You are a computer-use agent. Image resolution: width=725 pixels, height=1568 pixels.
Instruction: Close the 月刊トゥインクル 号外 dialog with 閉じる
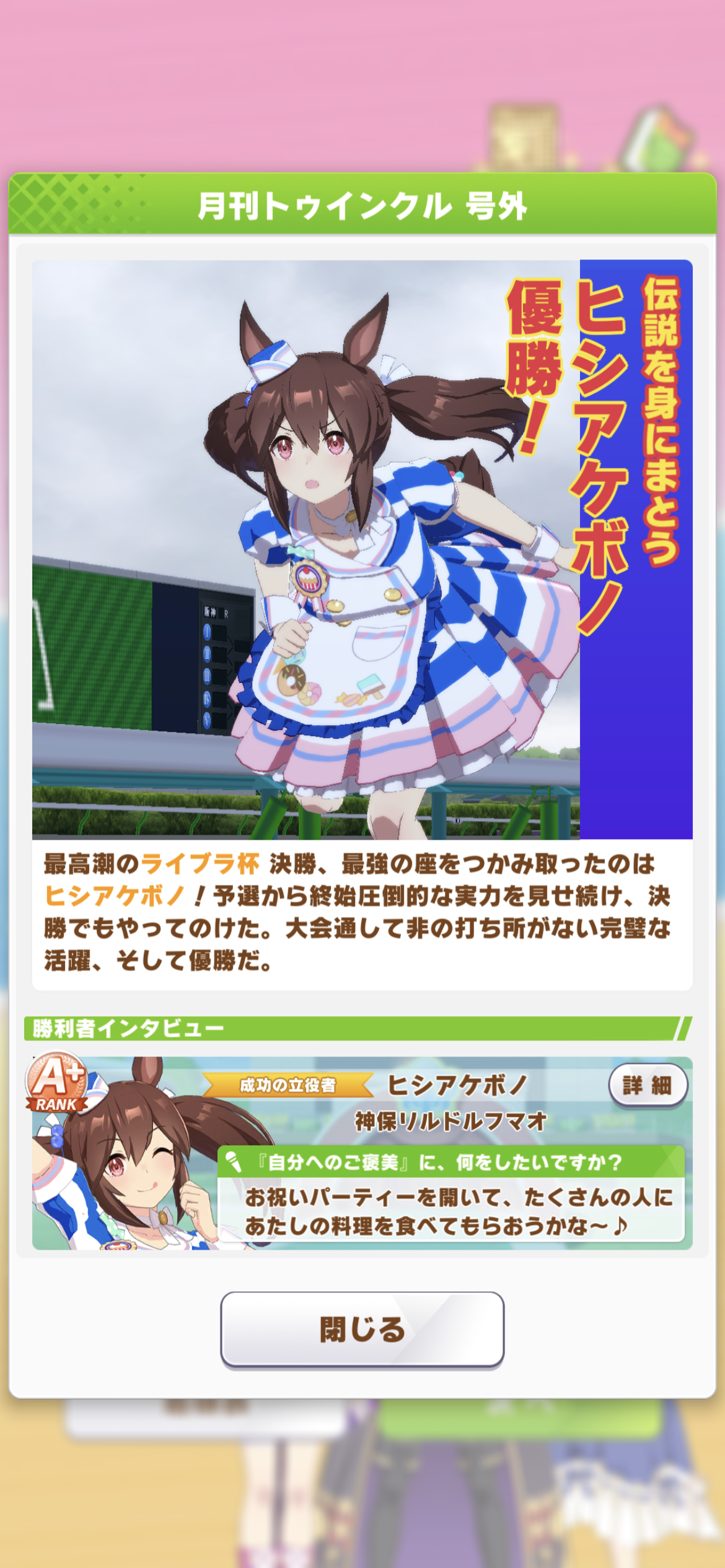(362, 1328)
